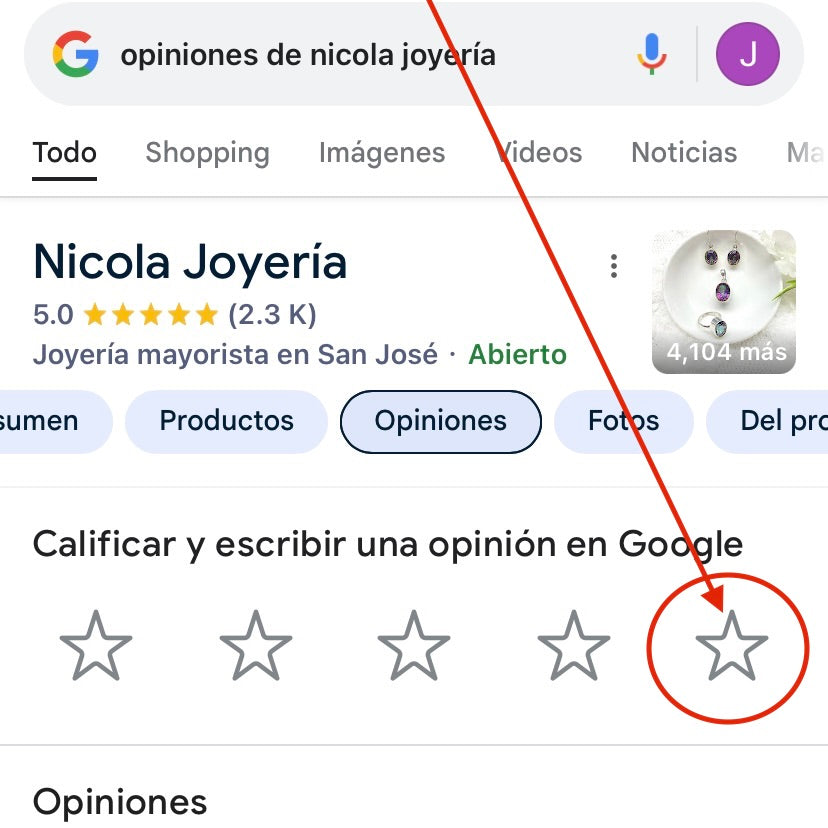Switch to the Imágenes tab
Image resolution: width=828 pixels, height=828 pixels.
point(381,153)
